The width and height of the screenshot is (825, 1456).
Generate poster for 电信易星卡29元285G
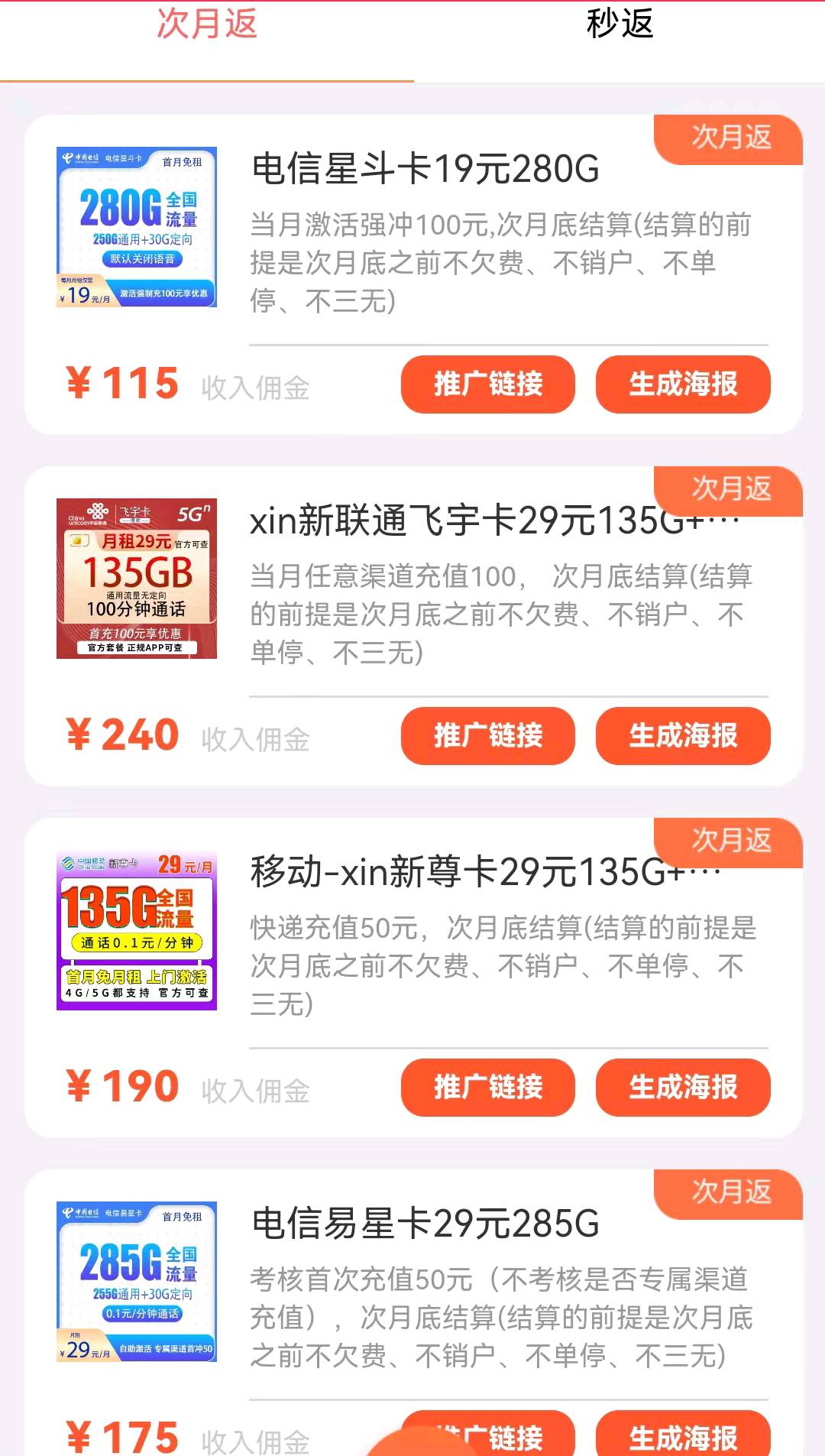click(683, 1435)
